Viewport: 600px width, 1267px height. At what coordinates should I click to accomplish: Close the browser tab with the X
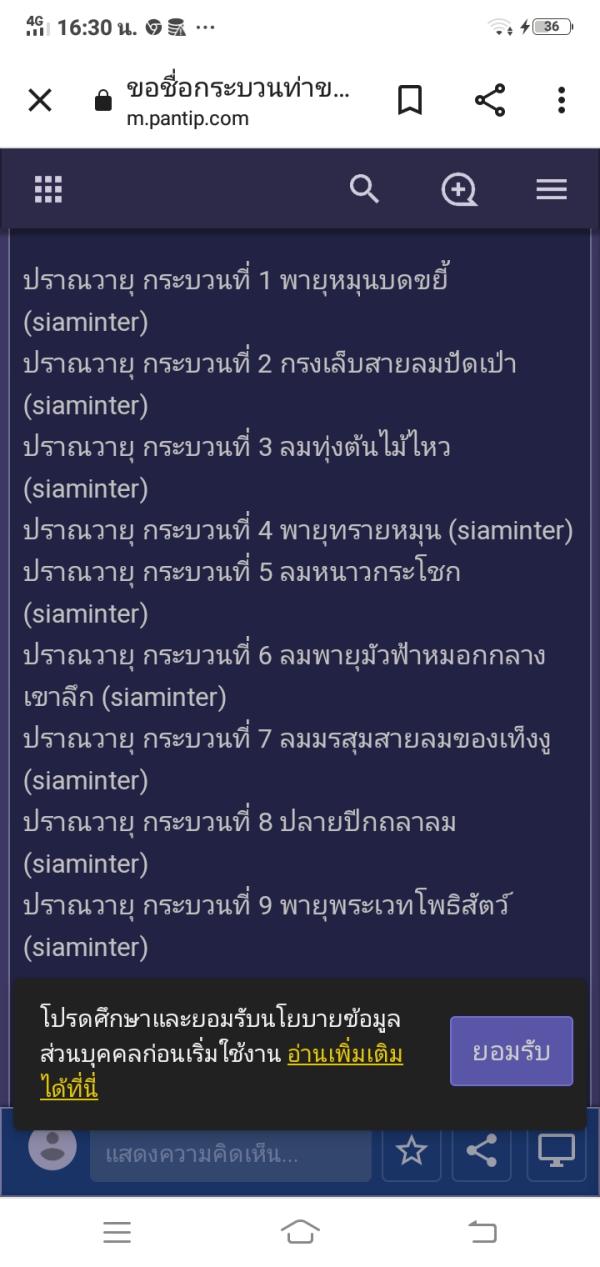pos(40,100)
